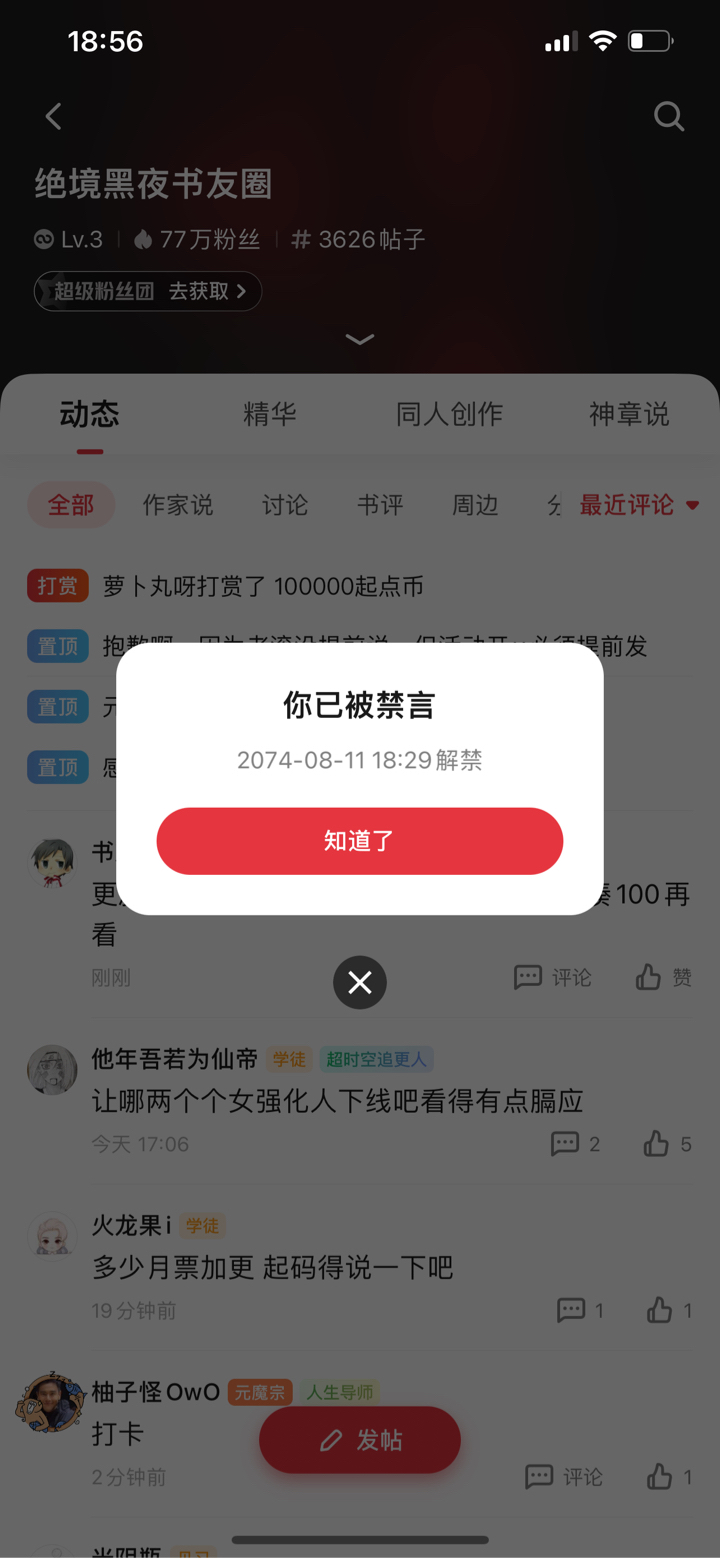This screenshot has width=720, height=1558.
Task: Dismiss the 你已被禁言 dialog with the X
Action: pyautogui.click(x=360, y=983)
